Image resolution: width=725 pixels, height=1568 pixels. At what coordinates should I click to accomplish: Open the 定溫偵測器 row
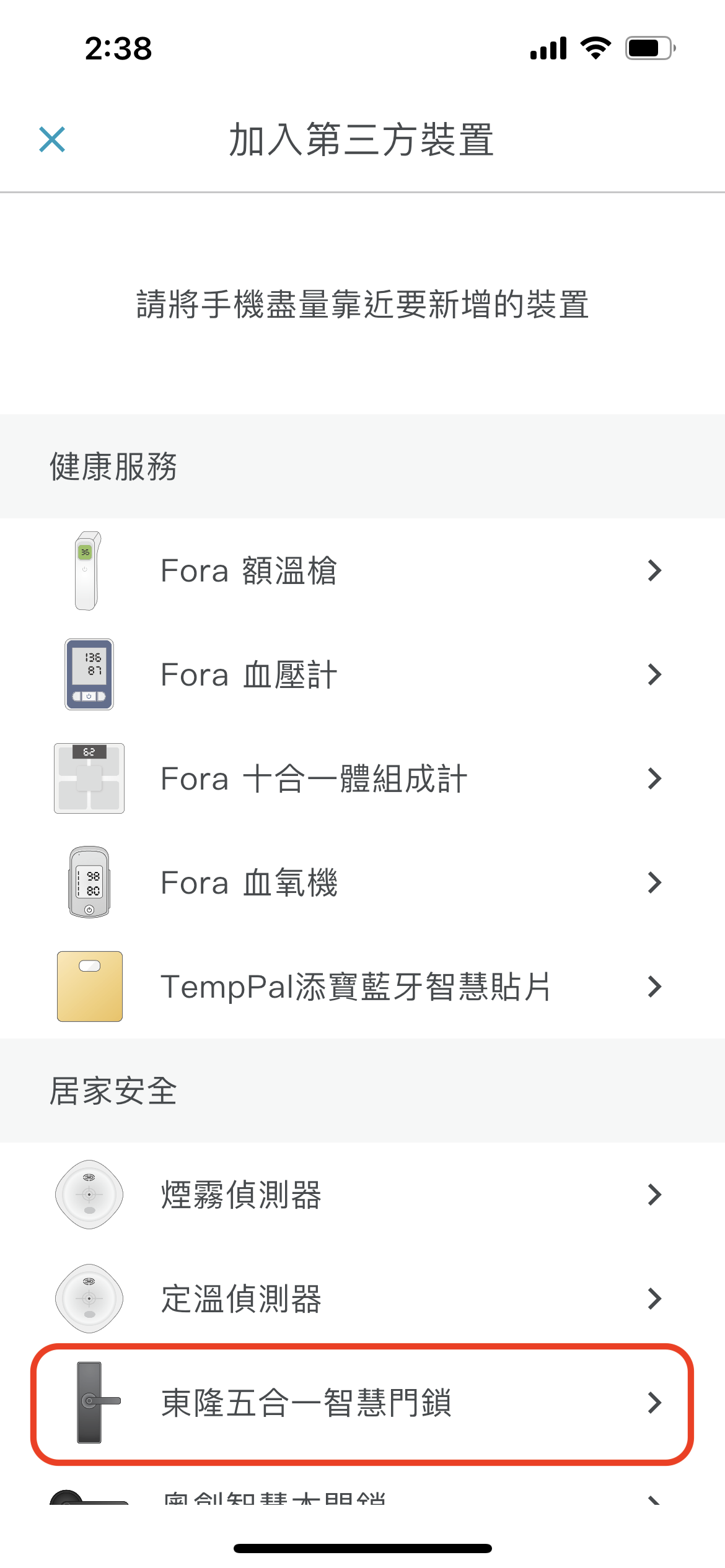(362, 1299)
